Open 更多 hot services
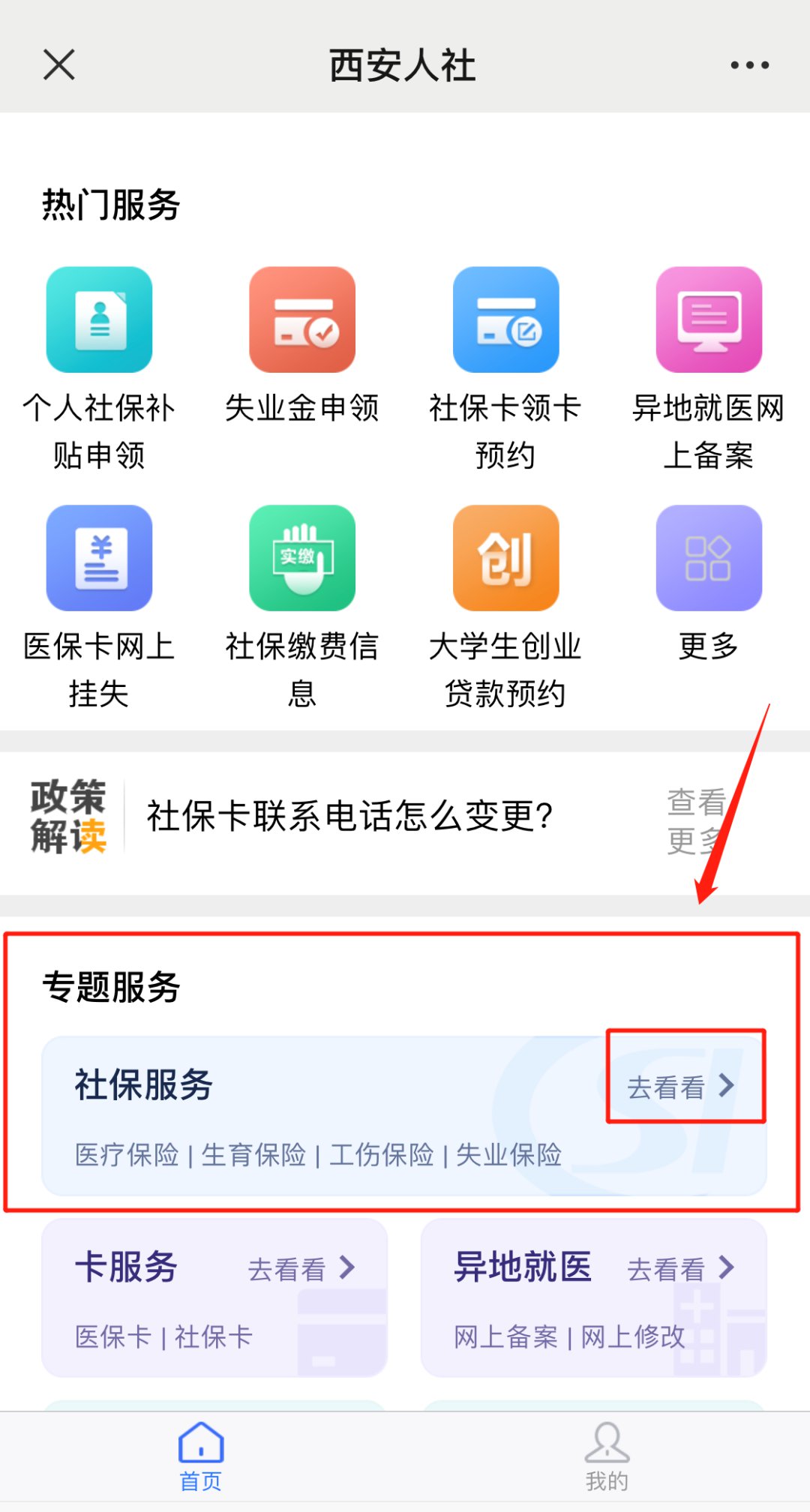Image resolution: width=810 pixels, height=1512 pixels. (x=709, y=559)
